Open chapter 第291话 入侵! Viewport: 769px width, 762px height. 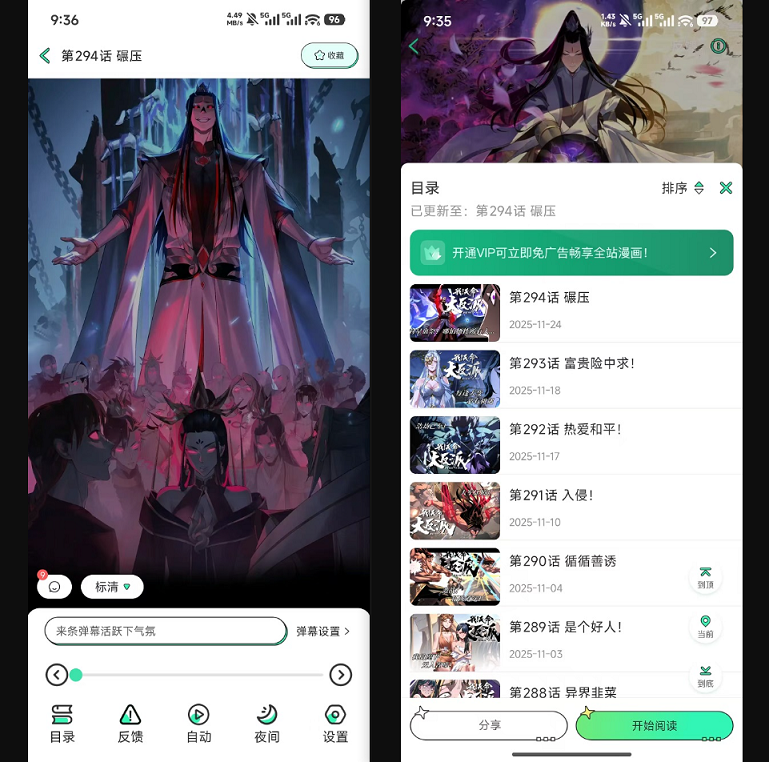pyautogui.click(x=571, y=508)
